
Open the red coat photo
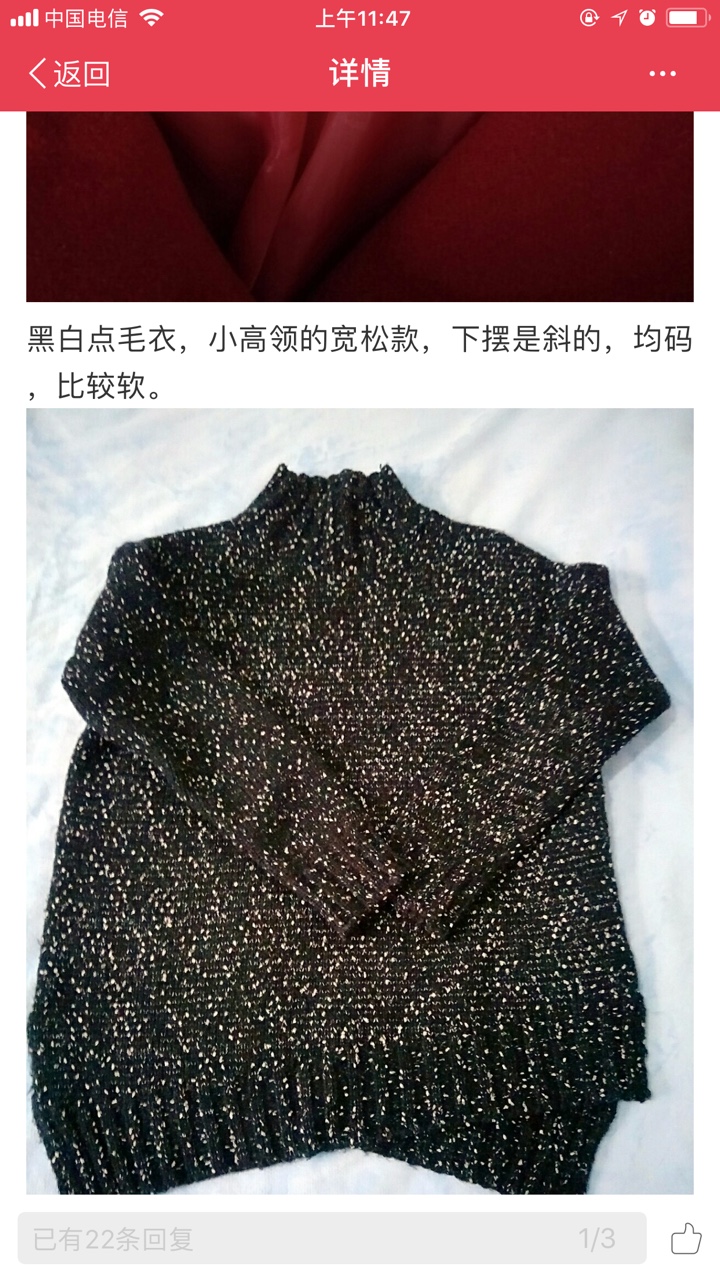[360, 206]
